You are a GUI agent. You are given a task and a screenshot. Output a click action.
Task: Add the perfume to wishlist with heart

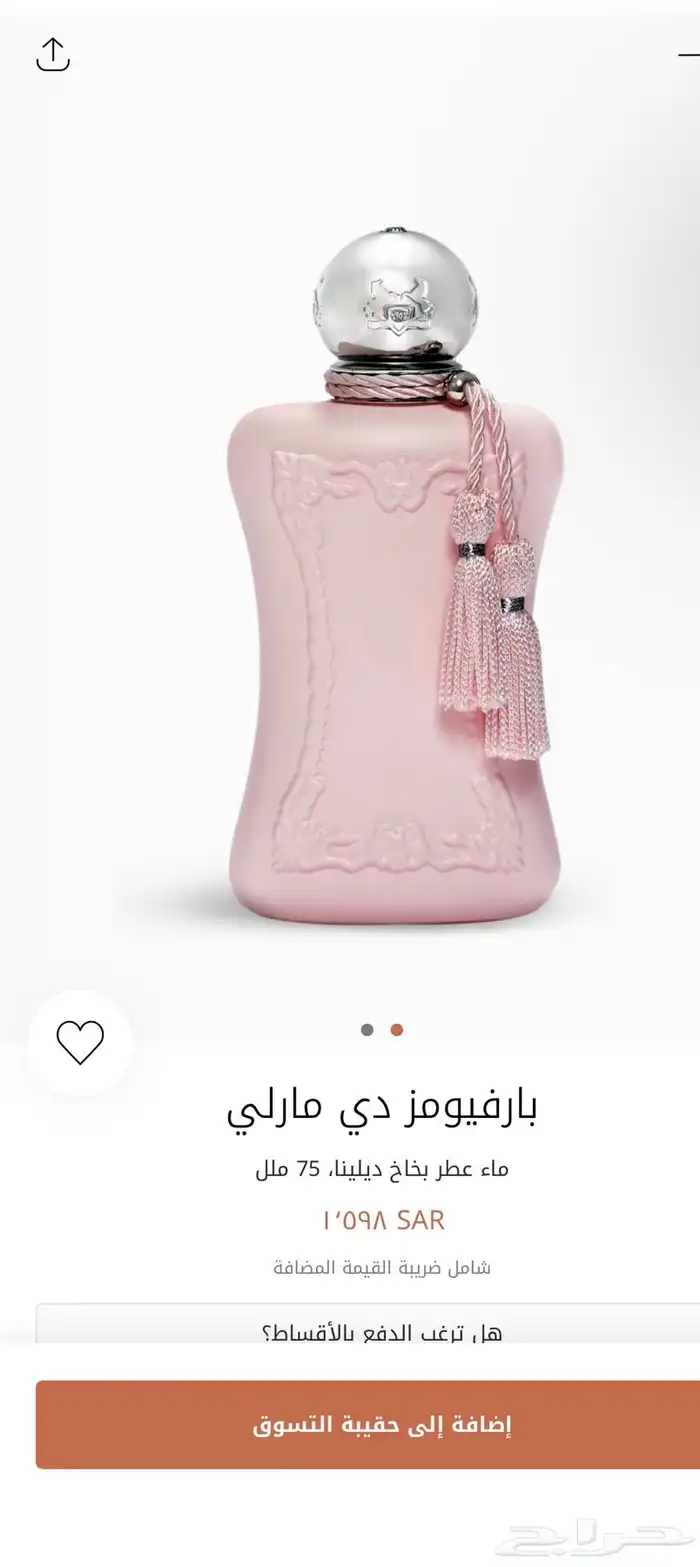80,1043
